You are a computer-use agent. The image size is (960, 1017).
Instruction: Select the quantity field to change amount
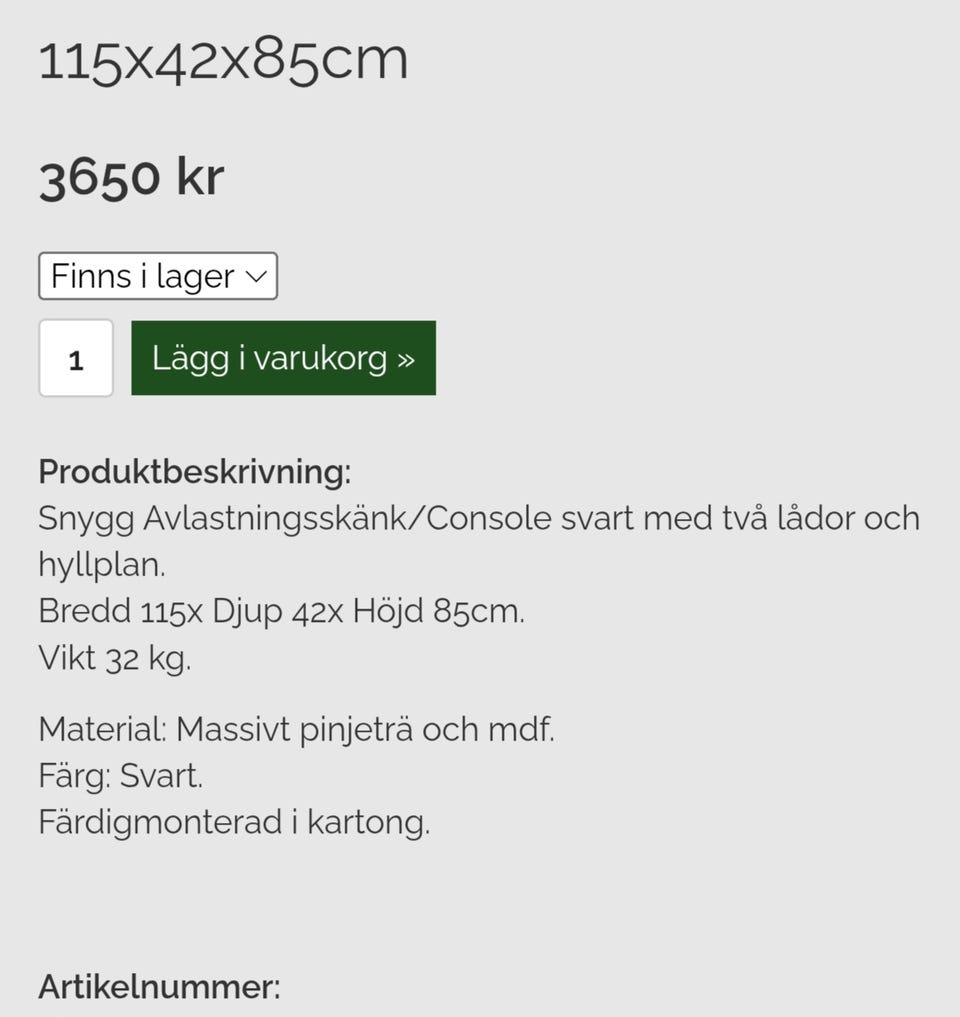(76, 359)
